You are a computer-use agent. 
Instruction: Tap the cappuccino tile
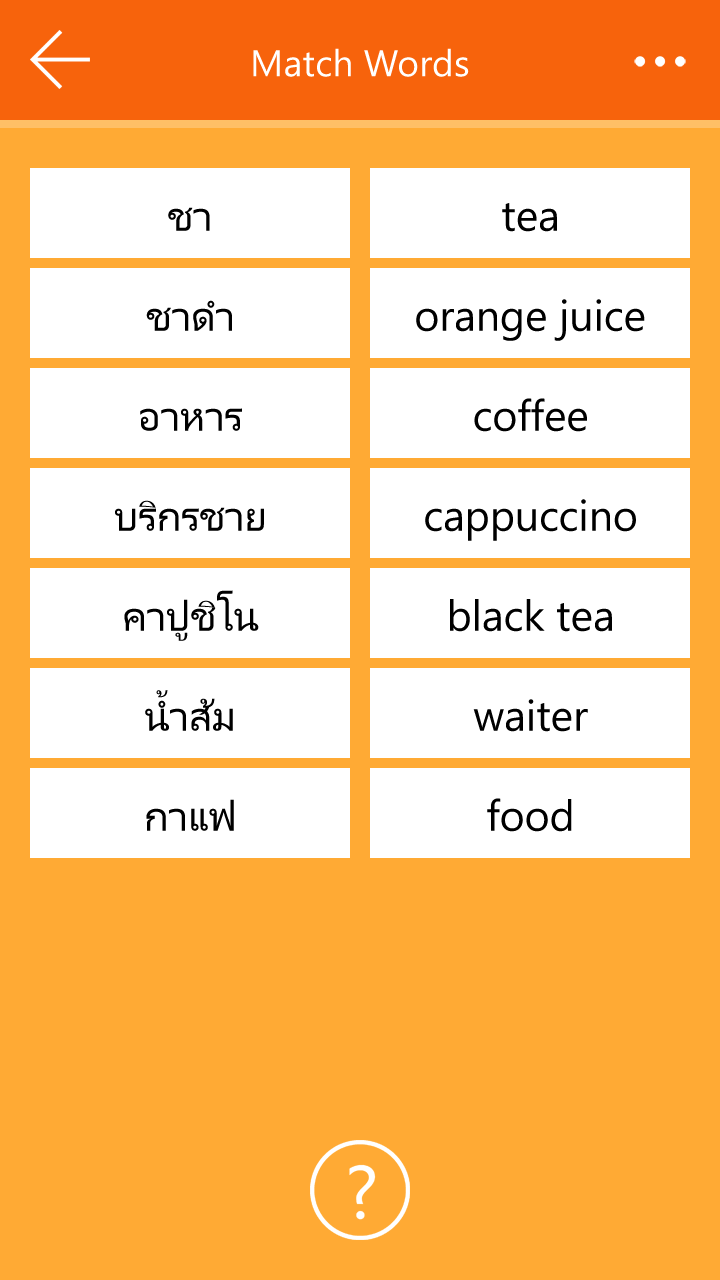(530, 513)
